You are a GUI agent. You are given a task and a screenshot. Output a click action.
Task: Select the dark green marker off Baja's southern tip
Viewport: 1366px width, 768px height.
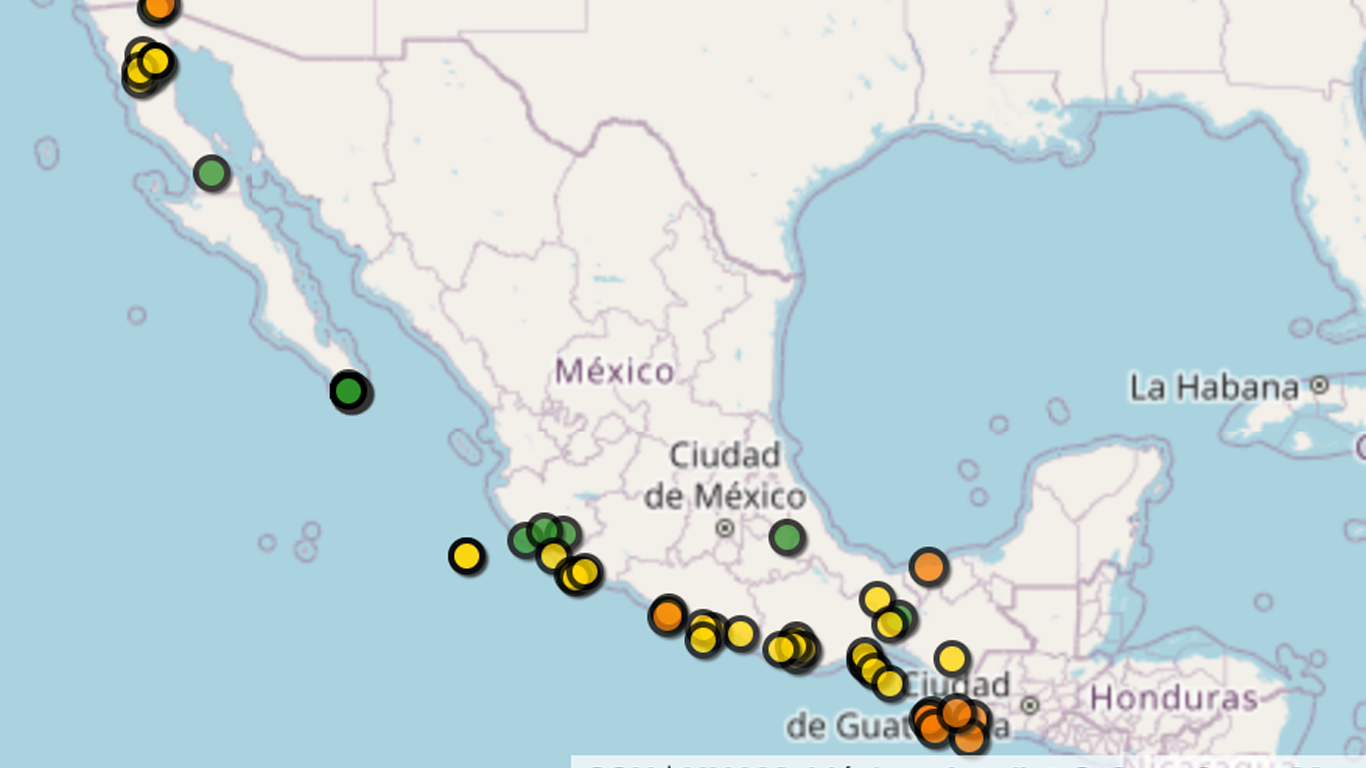(x=349, y=390)
